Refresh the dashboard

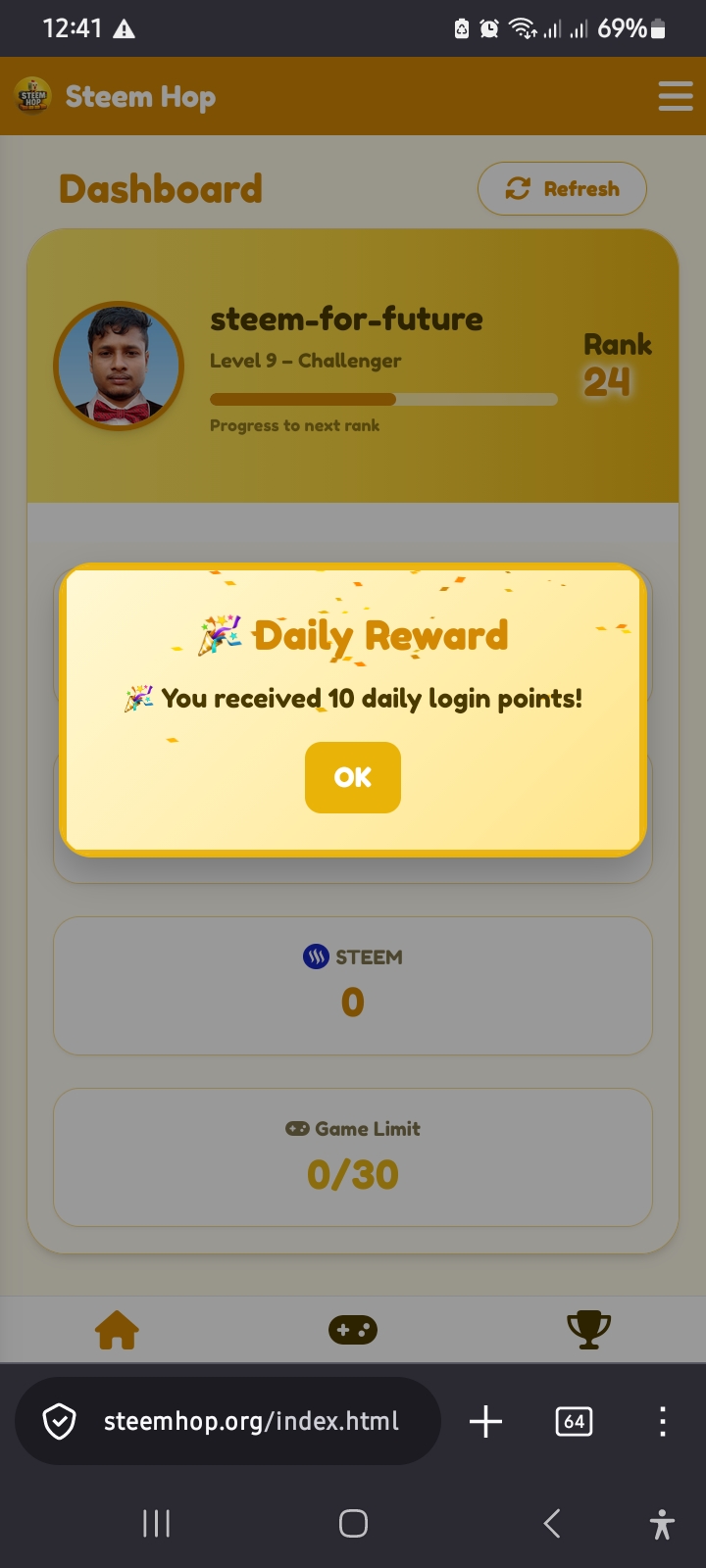[562, 188]
